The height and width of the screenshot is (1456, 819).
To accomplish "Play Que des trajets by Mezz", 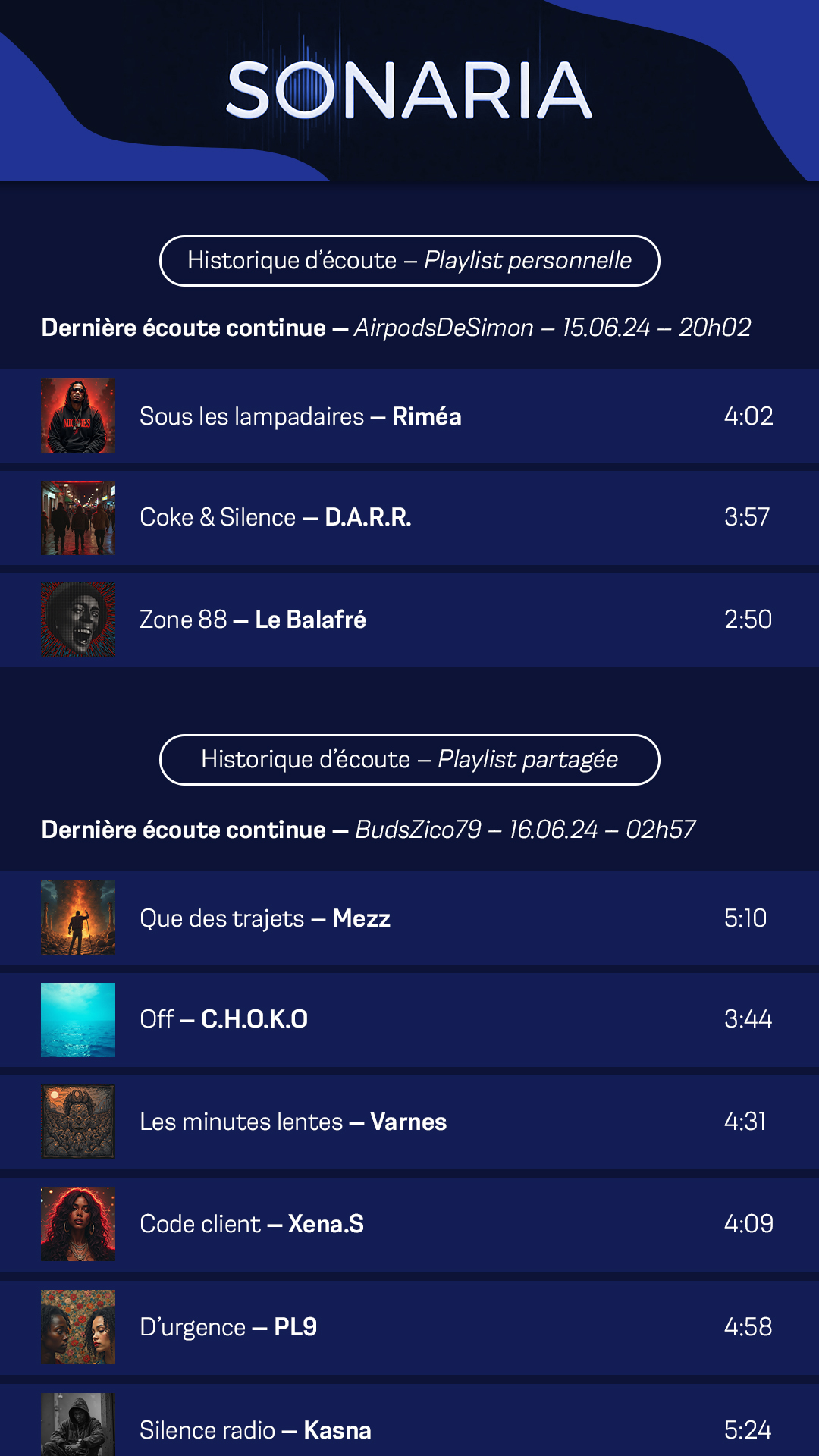I will 409,918.
